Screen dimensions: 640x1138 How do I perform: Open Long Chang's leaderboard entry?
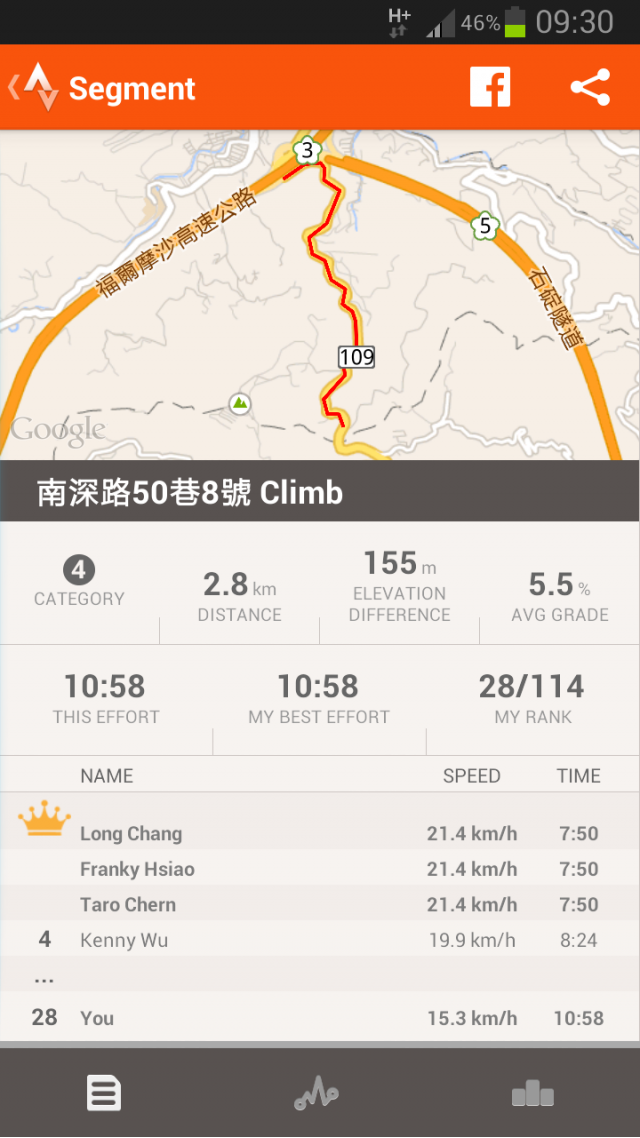320,833
